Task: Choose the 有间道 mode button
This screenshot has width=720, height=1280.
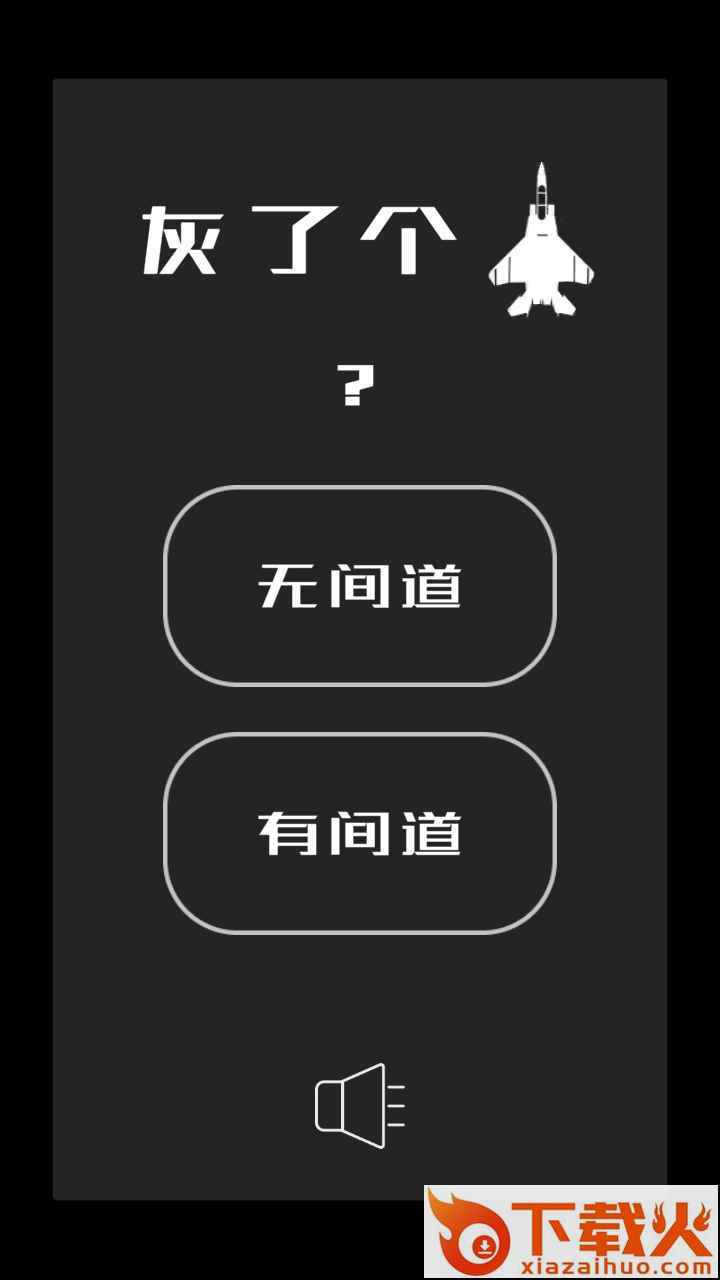Action: tap(360, 833)
